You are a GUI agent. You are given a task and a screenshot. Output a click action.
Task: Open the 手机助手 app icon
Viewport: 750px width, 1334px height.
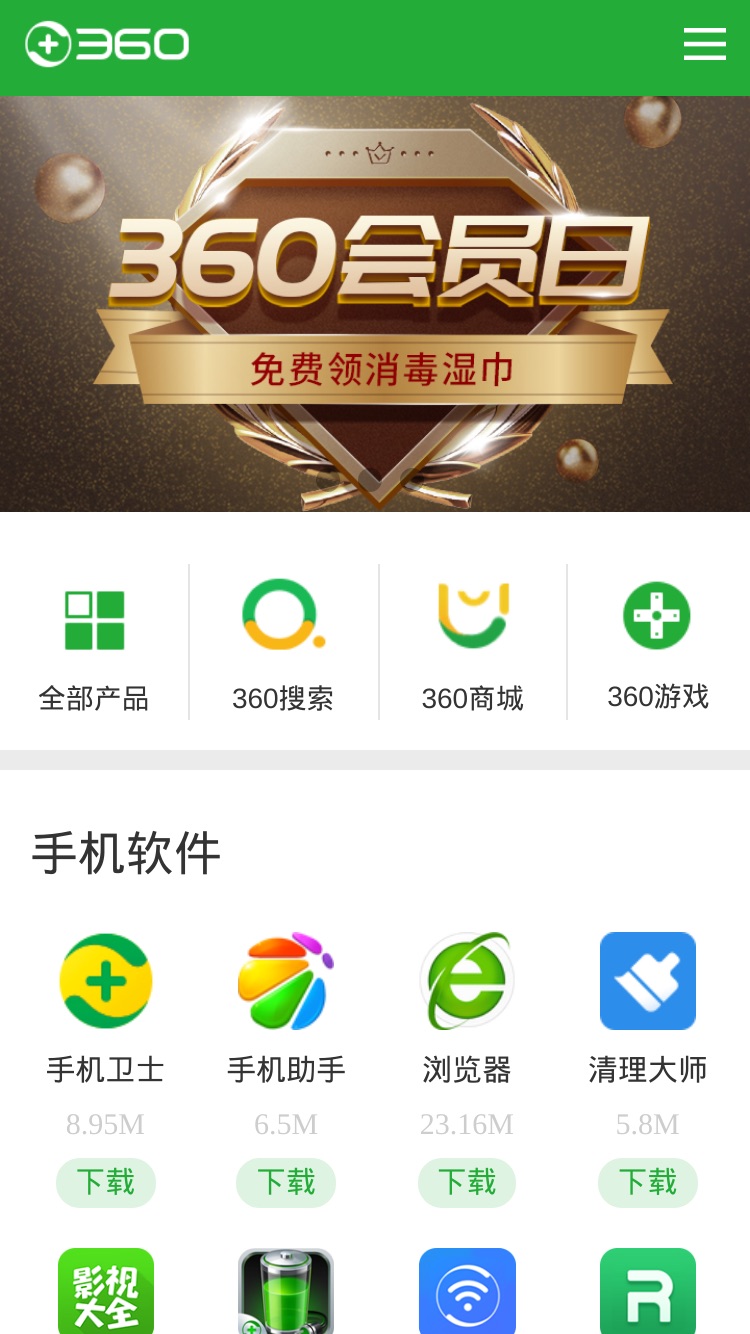(286, 981)
